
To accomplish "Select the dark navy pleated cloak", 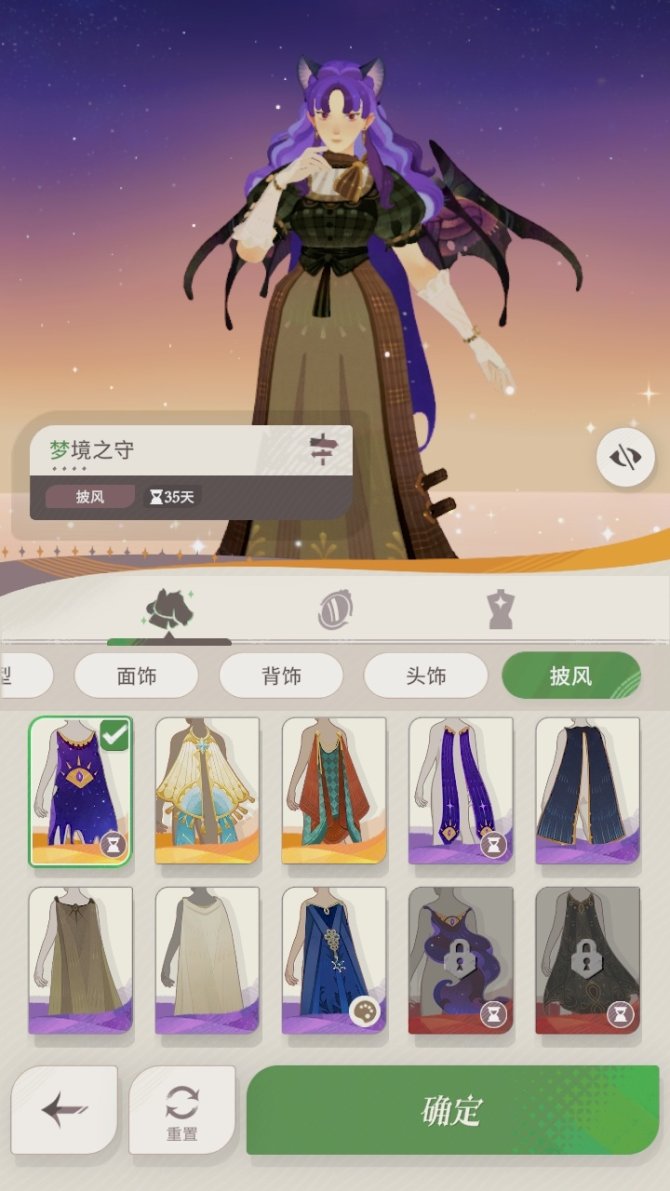I will click(x=588, y=791).
